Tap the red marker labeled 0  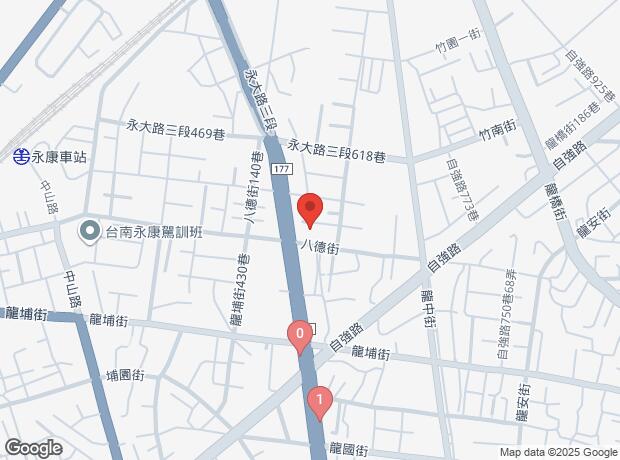click(299, 335)
